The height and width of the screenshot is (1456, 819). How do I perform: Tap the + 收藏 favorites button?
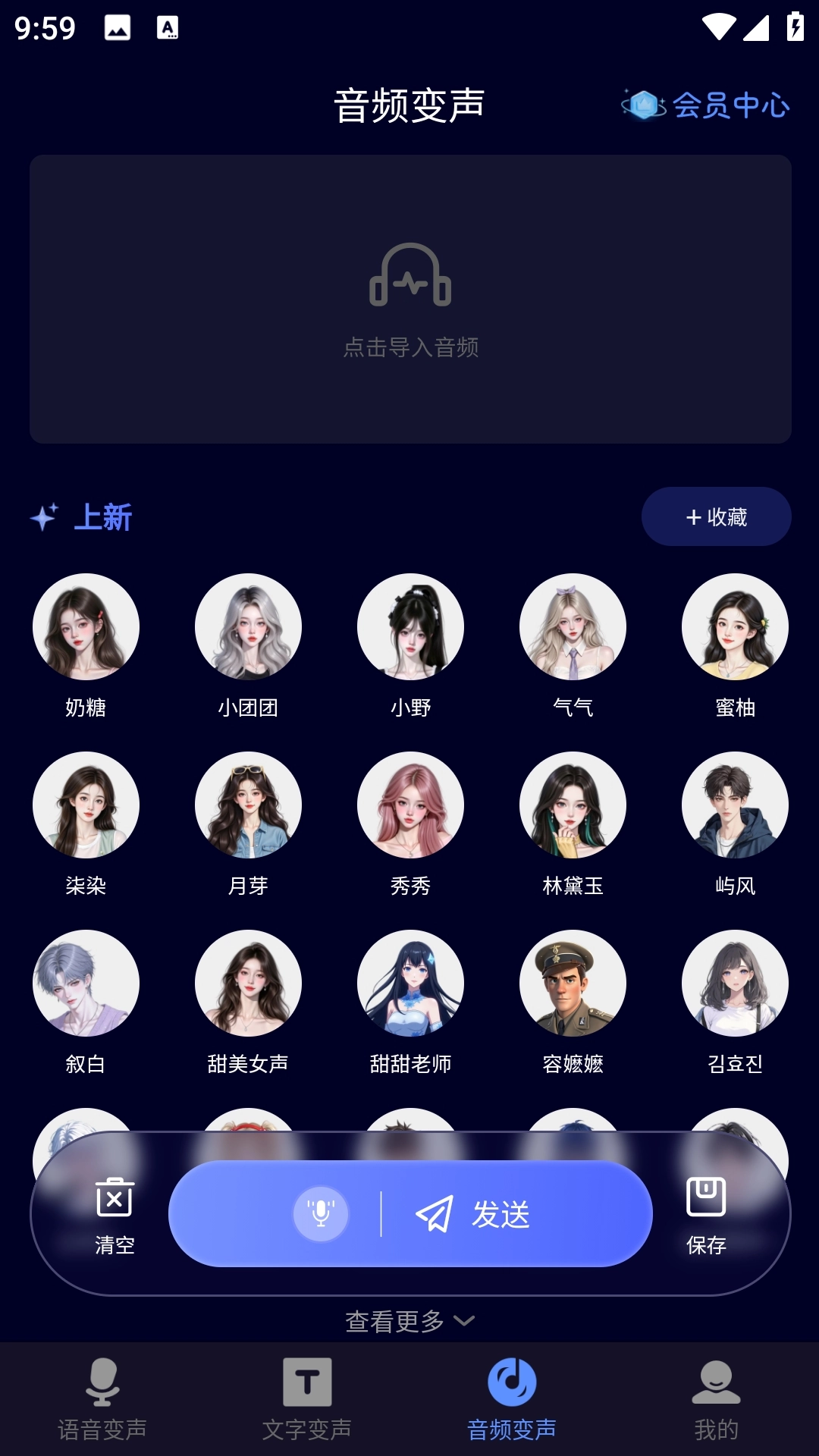[x=716, y=516]
